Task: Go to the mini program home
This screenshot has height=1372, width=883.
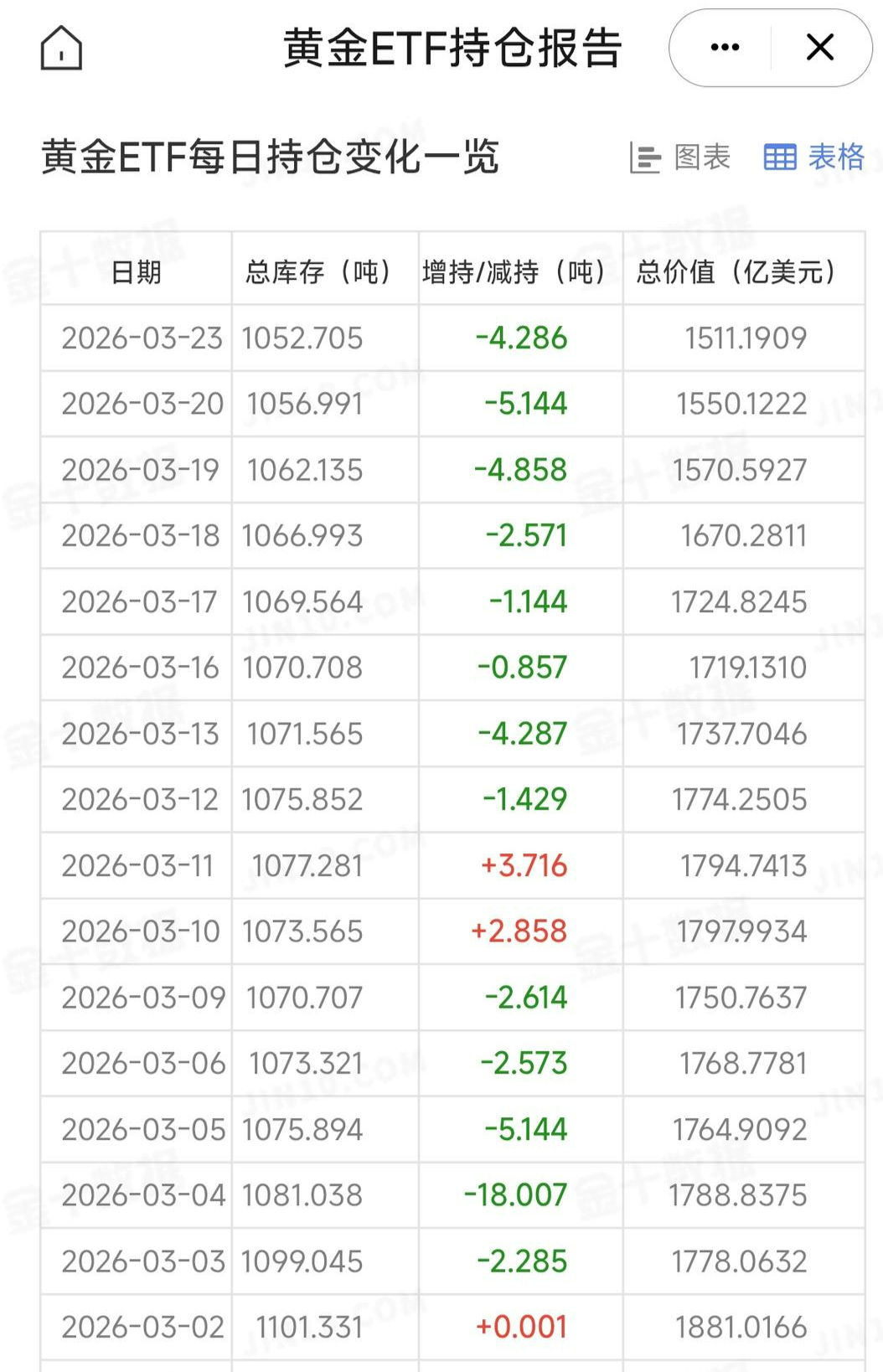Action: coord(61,48)
